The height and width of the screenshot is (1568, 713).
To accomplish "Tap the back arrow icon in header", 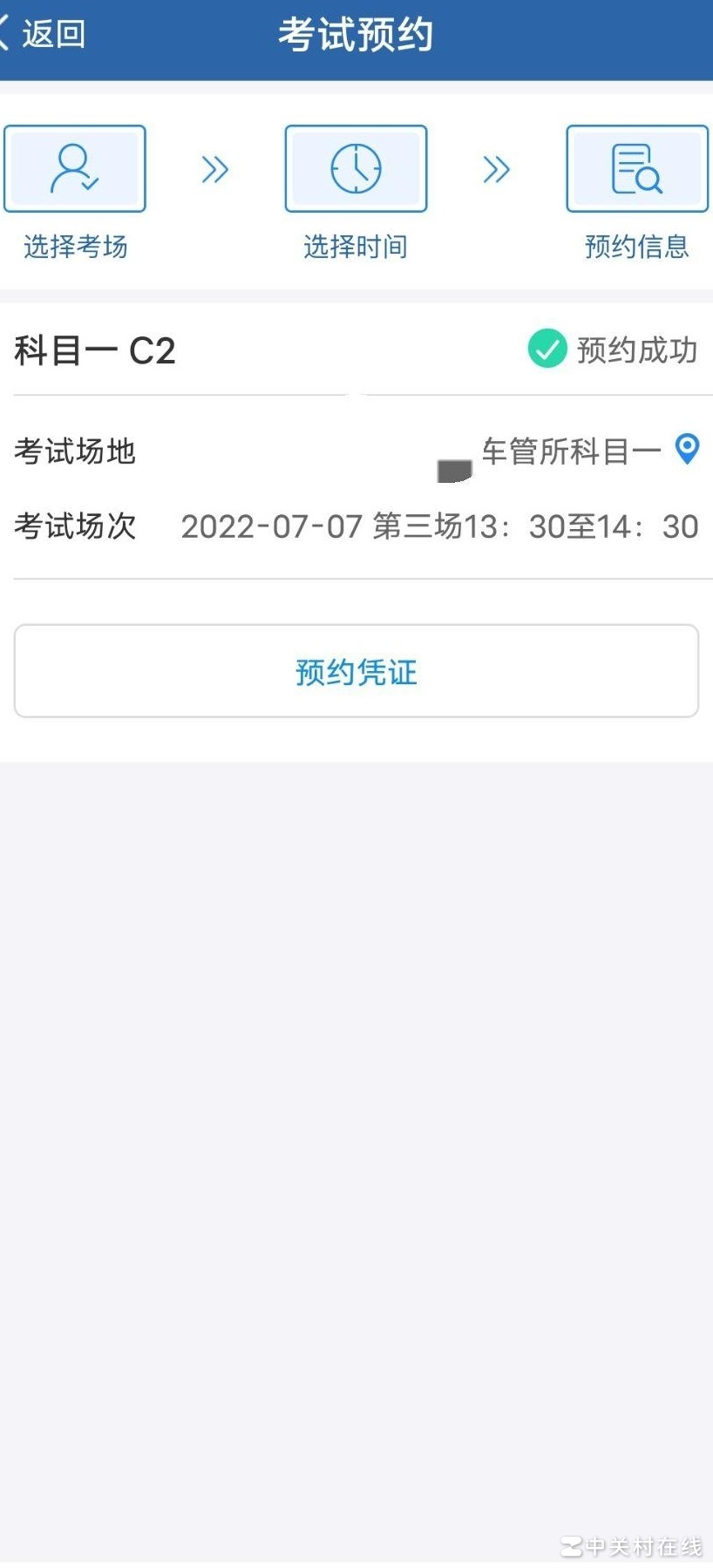I will 7,33.
